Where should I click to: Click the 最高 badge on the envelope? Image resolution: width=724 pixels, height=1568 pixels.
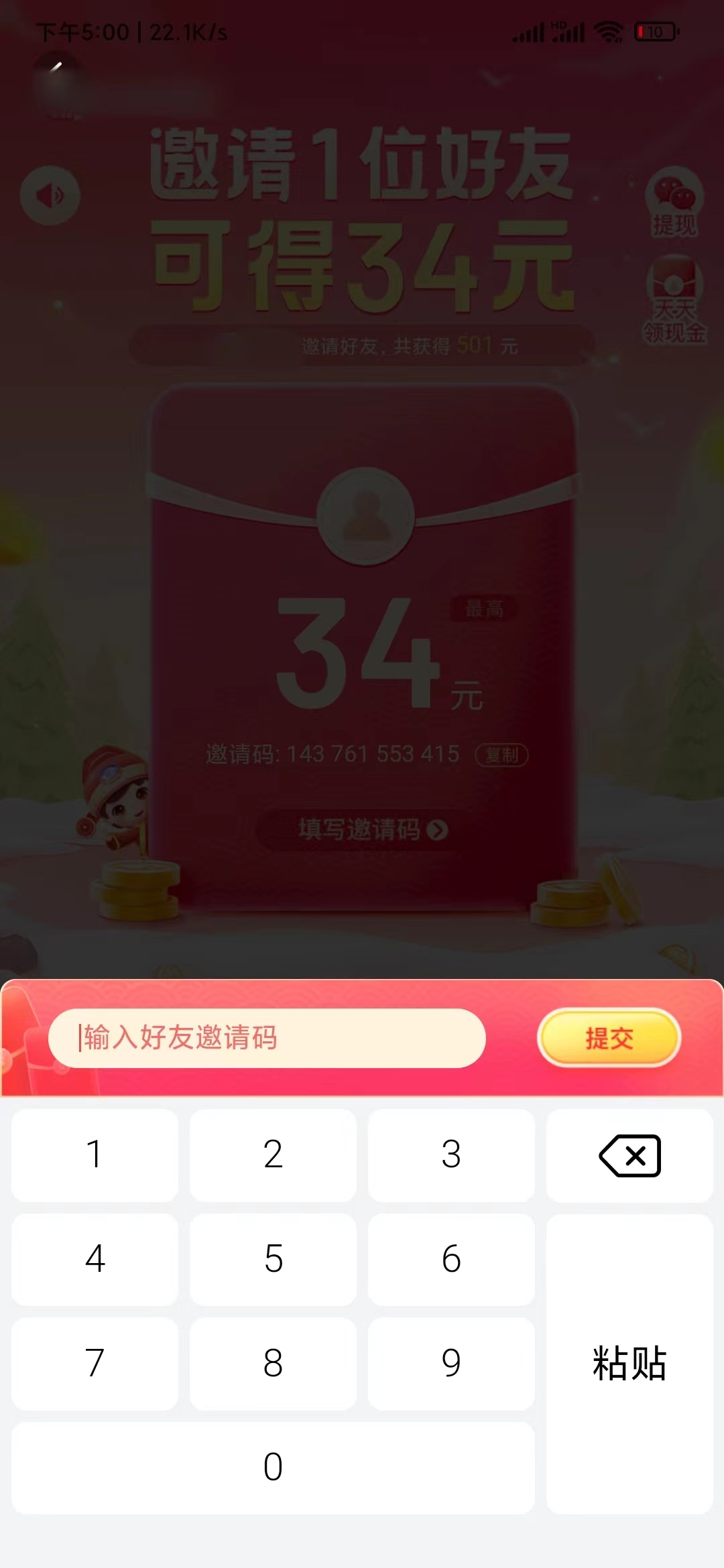(x=481, y=606)
